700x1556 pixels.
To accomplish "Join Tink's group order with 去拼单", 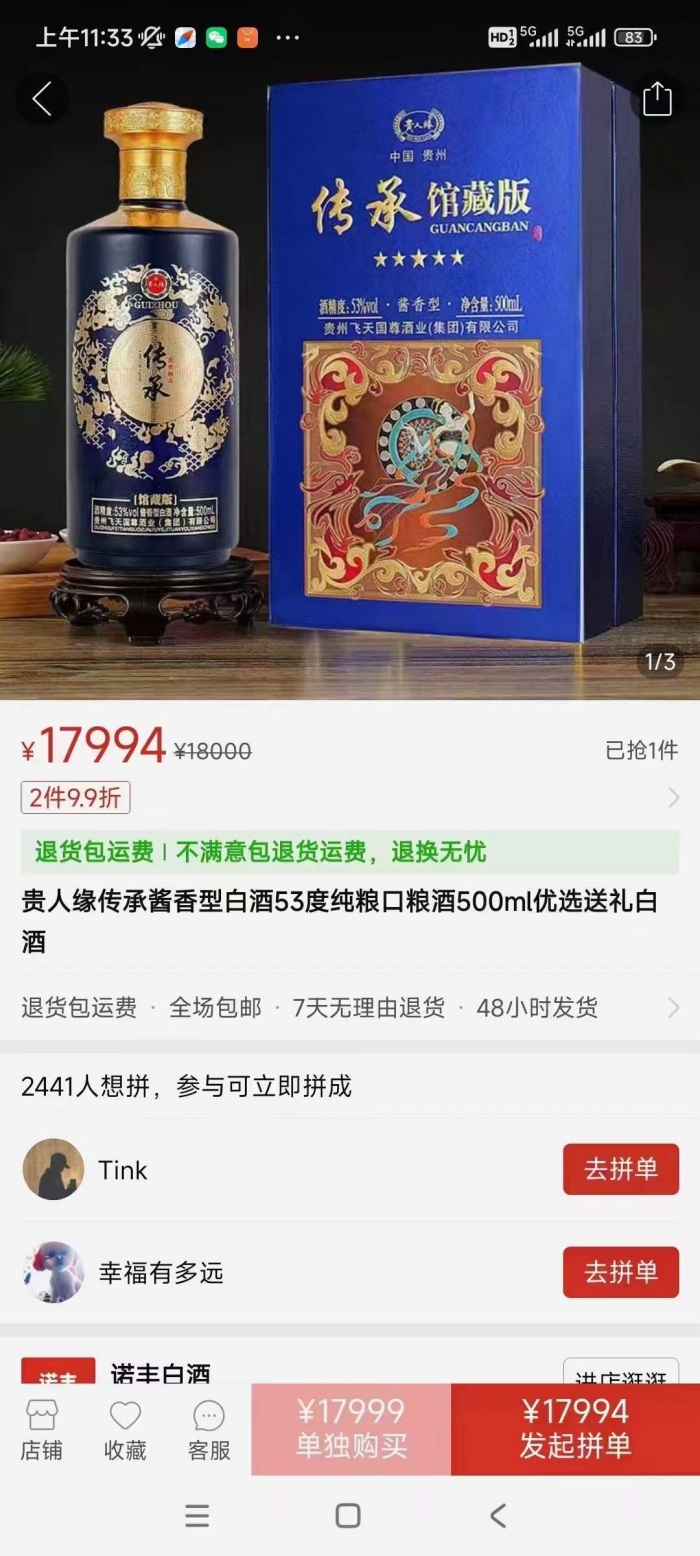I will (x=620, y=1169).
